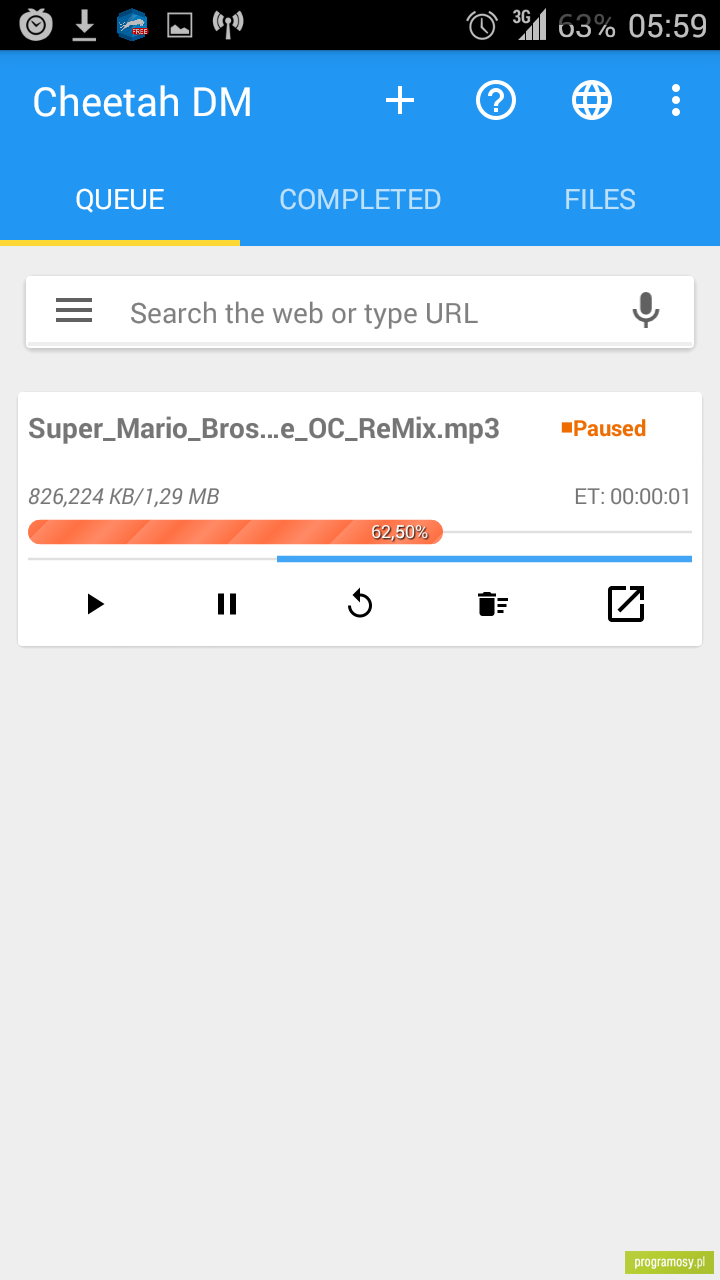720x1280 pixels.
Task: Open the browser globe icon
Action: click(x=591, y=100)
